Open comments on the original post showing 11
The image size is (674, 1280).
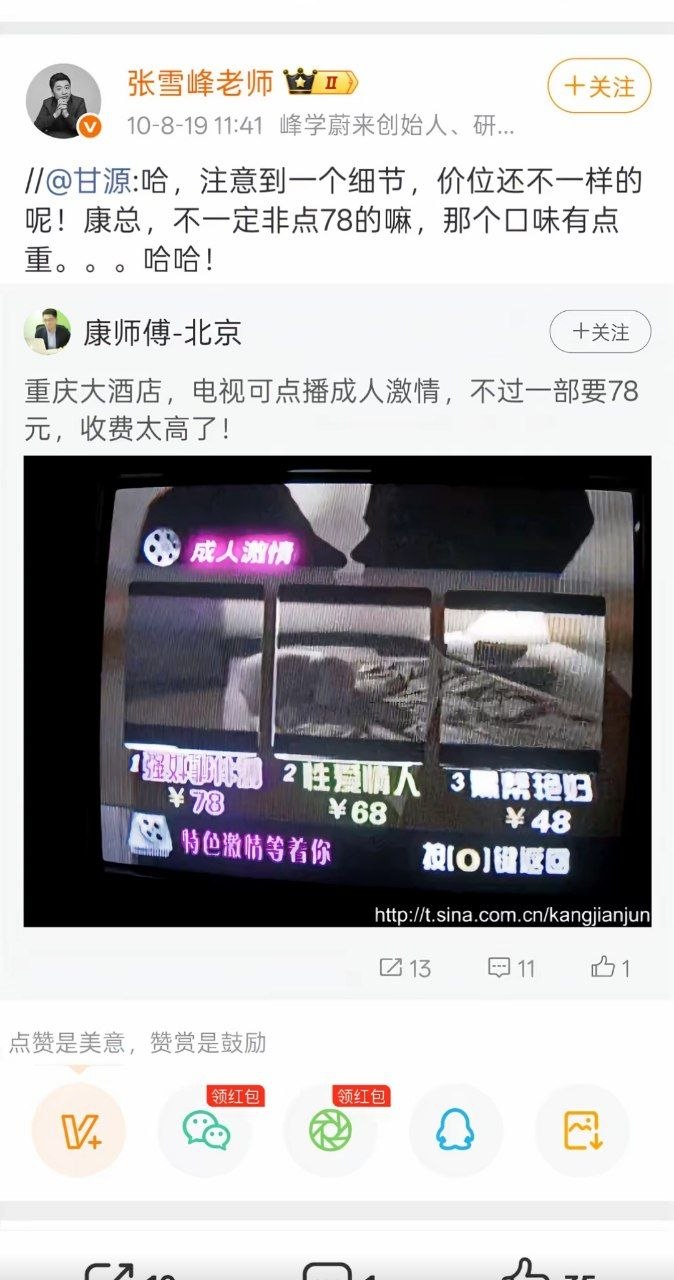[511, 967]
